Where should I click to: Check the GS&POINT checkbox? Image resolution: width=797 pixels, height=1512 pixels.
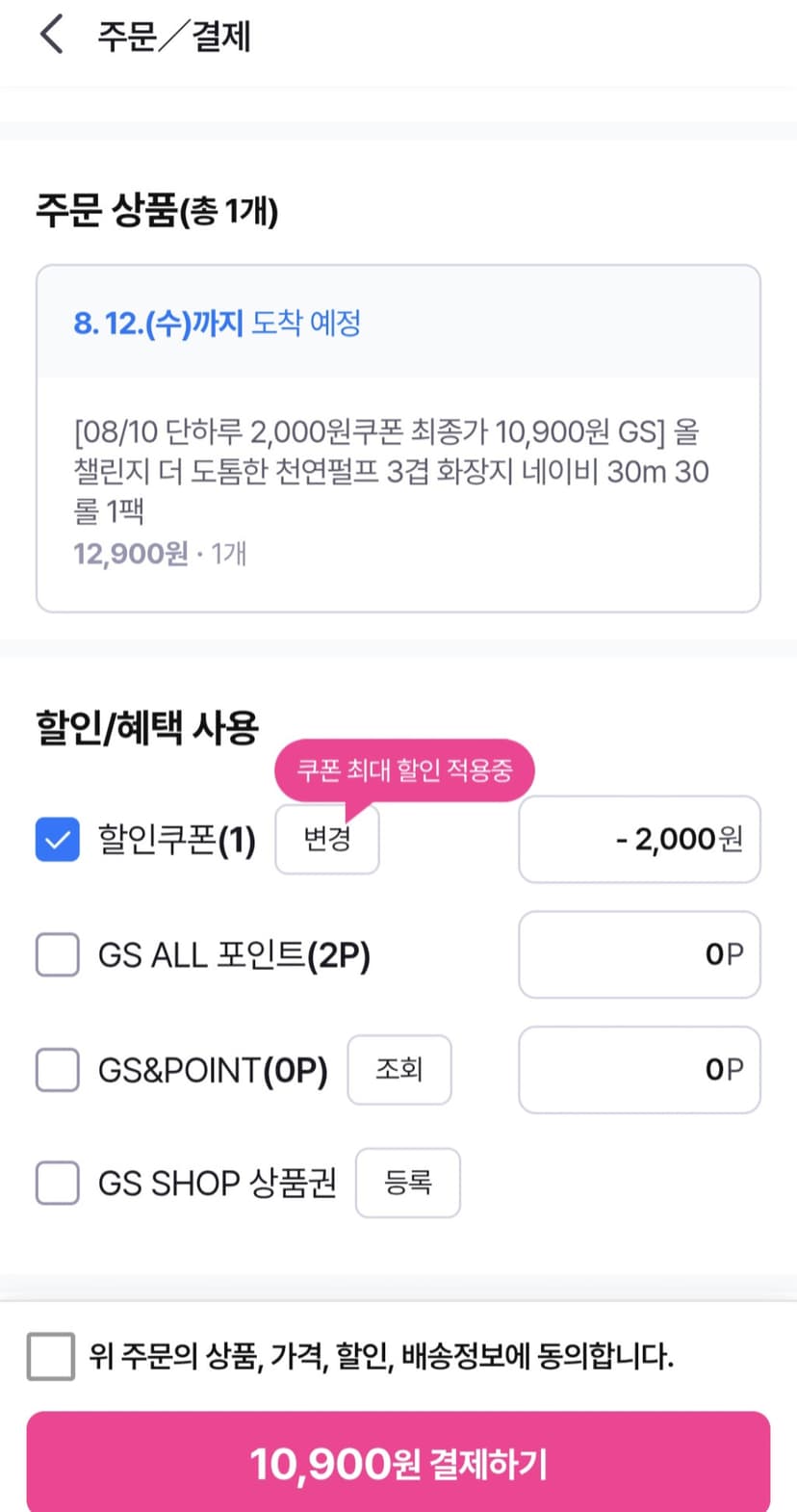click(x=58, y=1069)
